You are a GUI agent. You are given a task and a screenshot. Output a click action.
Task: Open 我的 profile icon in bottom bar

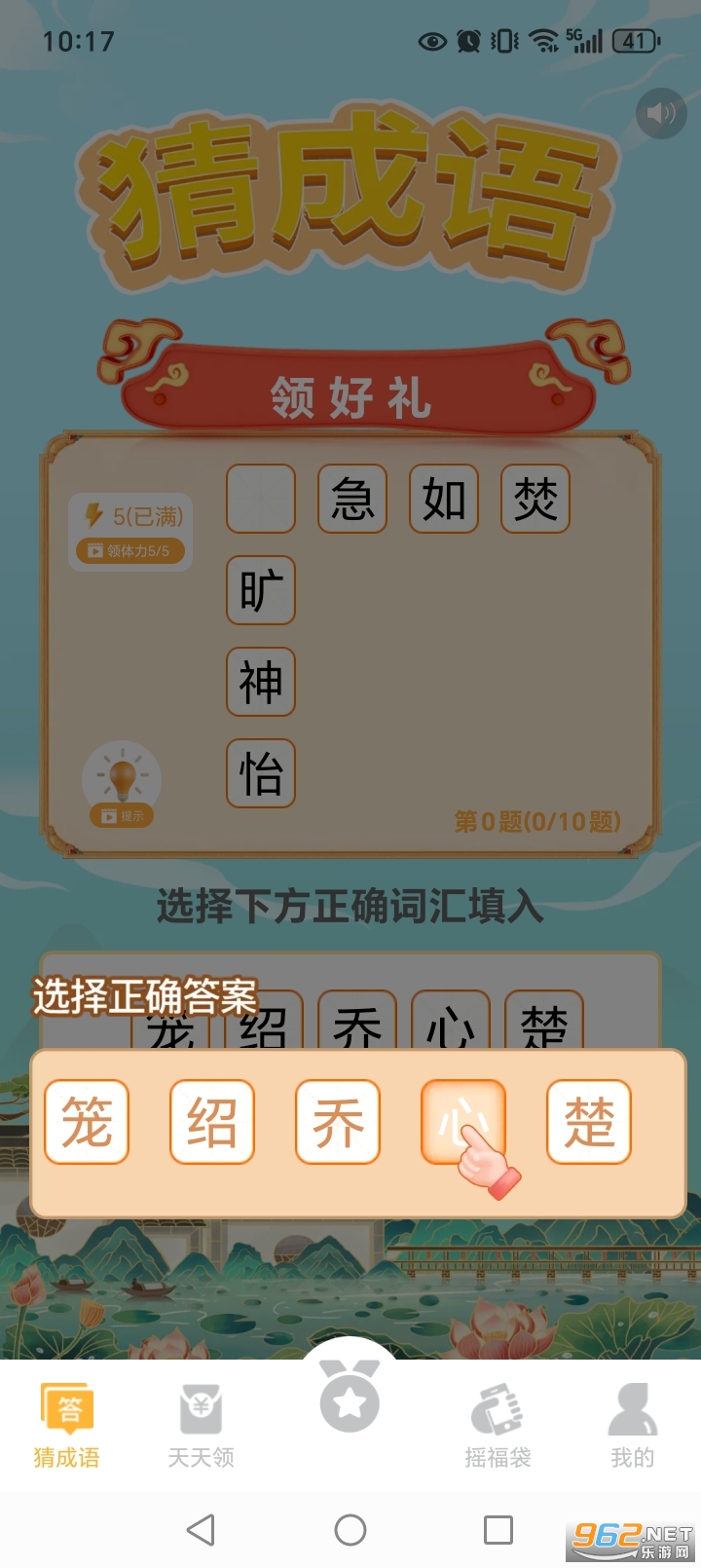click(633, 1409)
